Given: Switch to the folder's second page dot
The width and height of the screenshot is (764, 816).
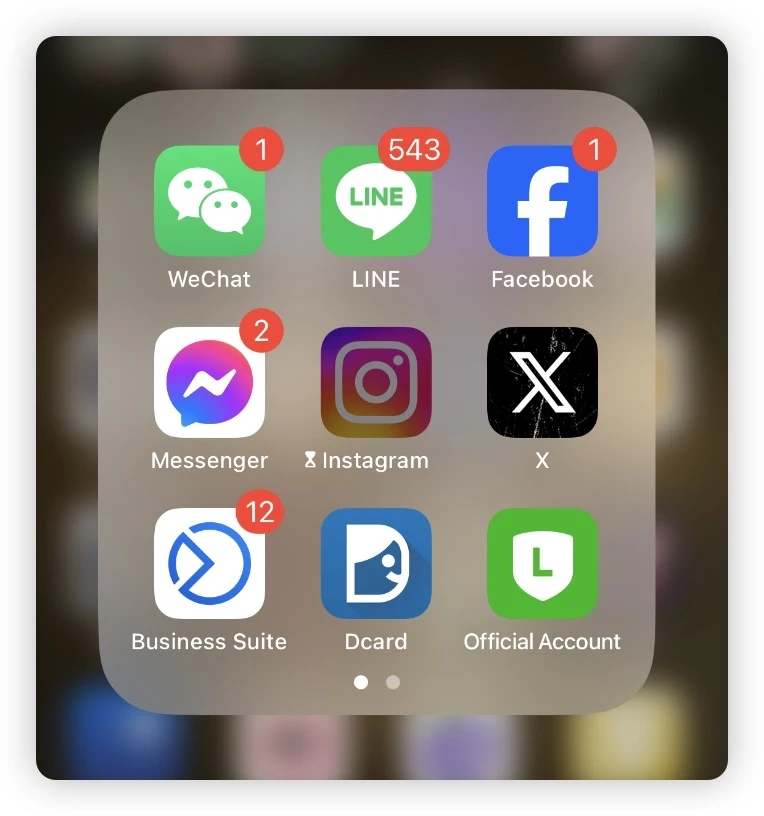Looking at the screenshot, I should point(392,682).
